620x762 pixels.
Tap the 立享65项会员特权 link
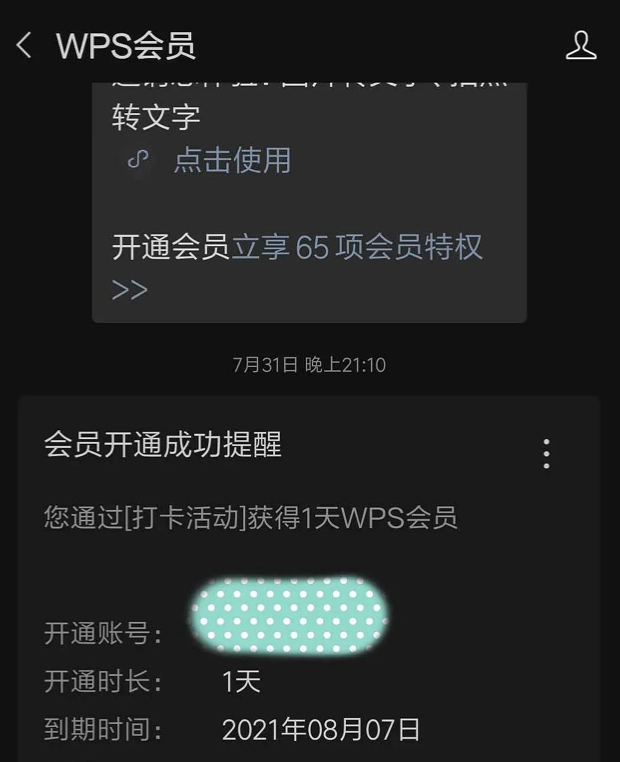357,247
